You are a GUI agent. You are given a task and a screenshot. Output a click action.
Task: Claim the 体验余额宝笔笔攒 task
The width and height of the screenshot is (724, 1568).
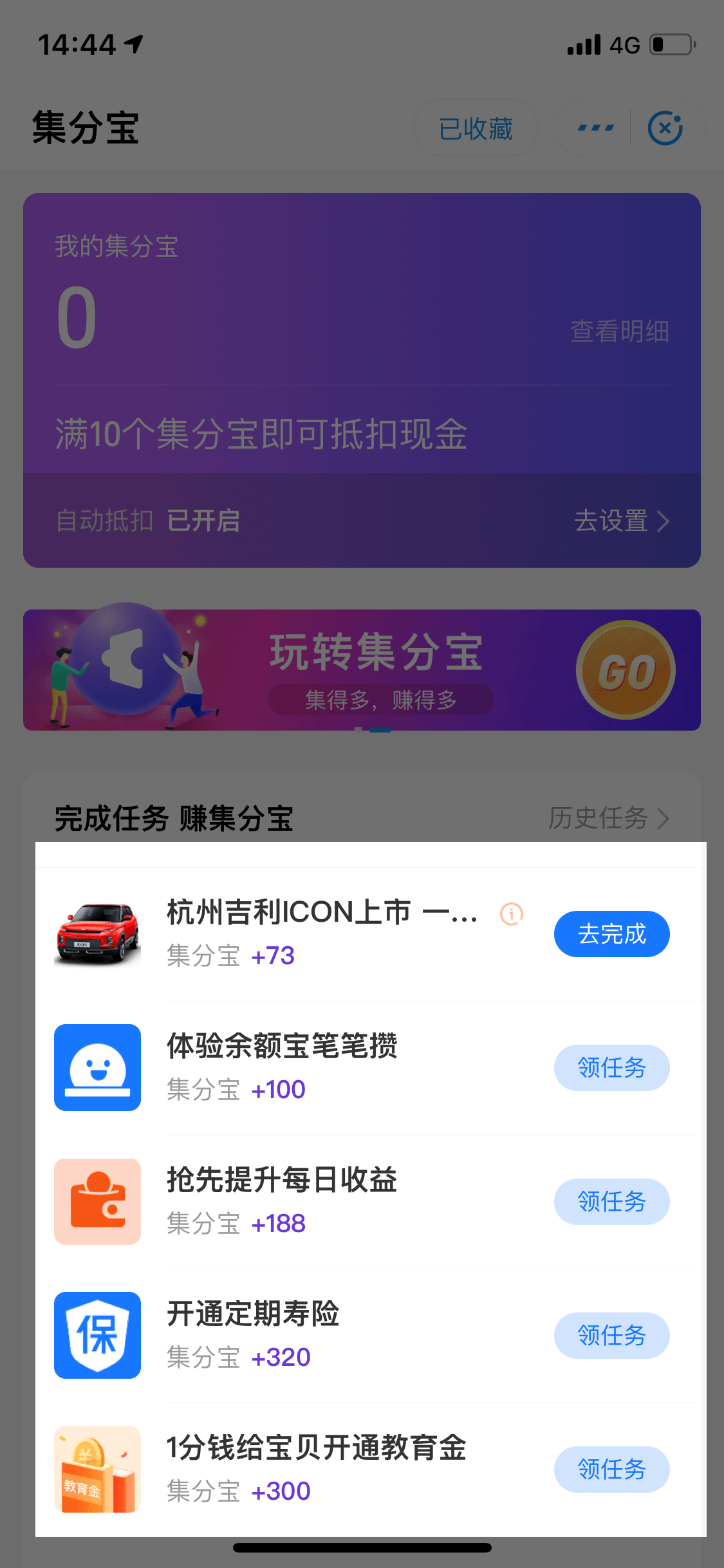(611, 1068)
